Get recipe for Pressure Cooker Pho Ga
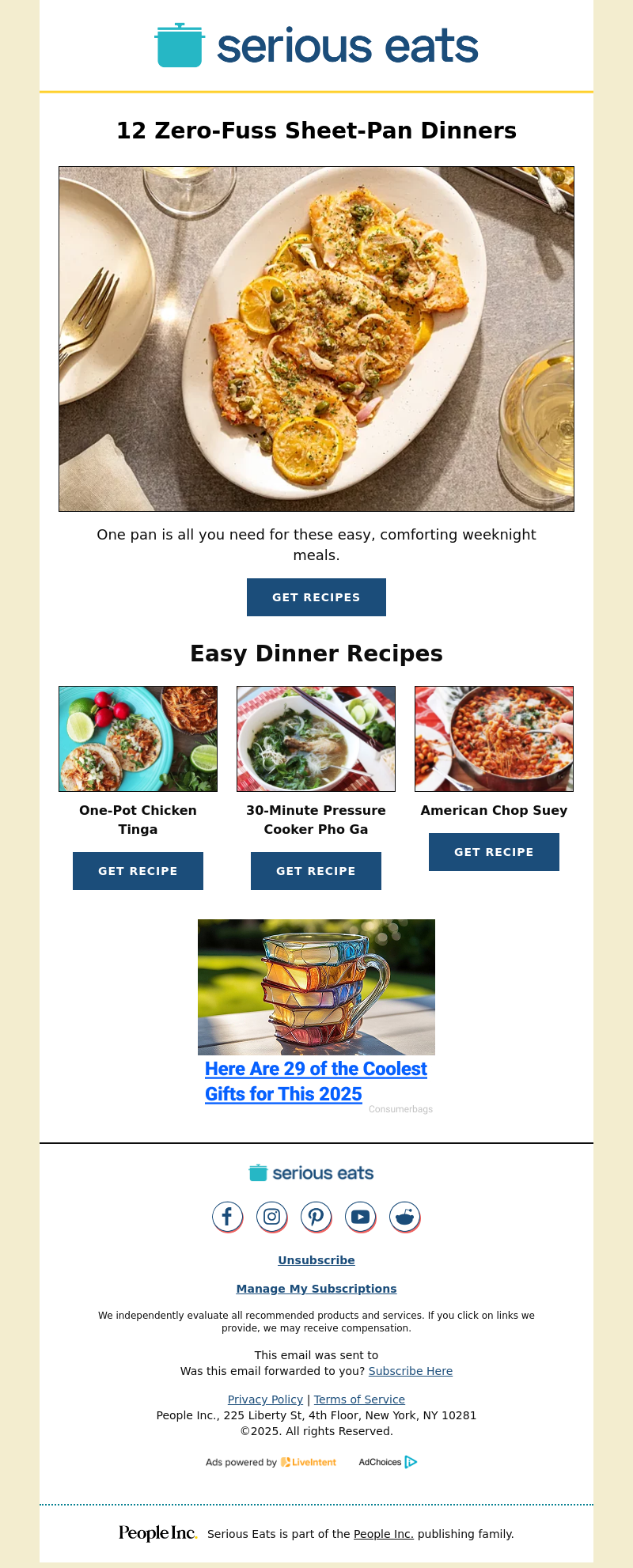 click(316, 871)
